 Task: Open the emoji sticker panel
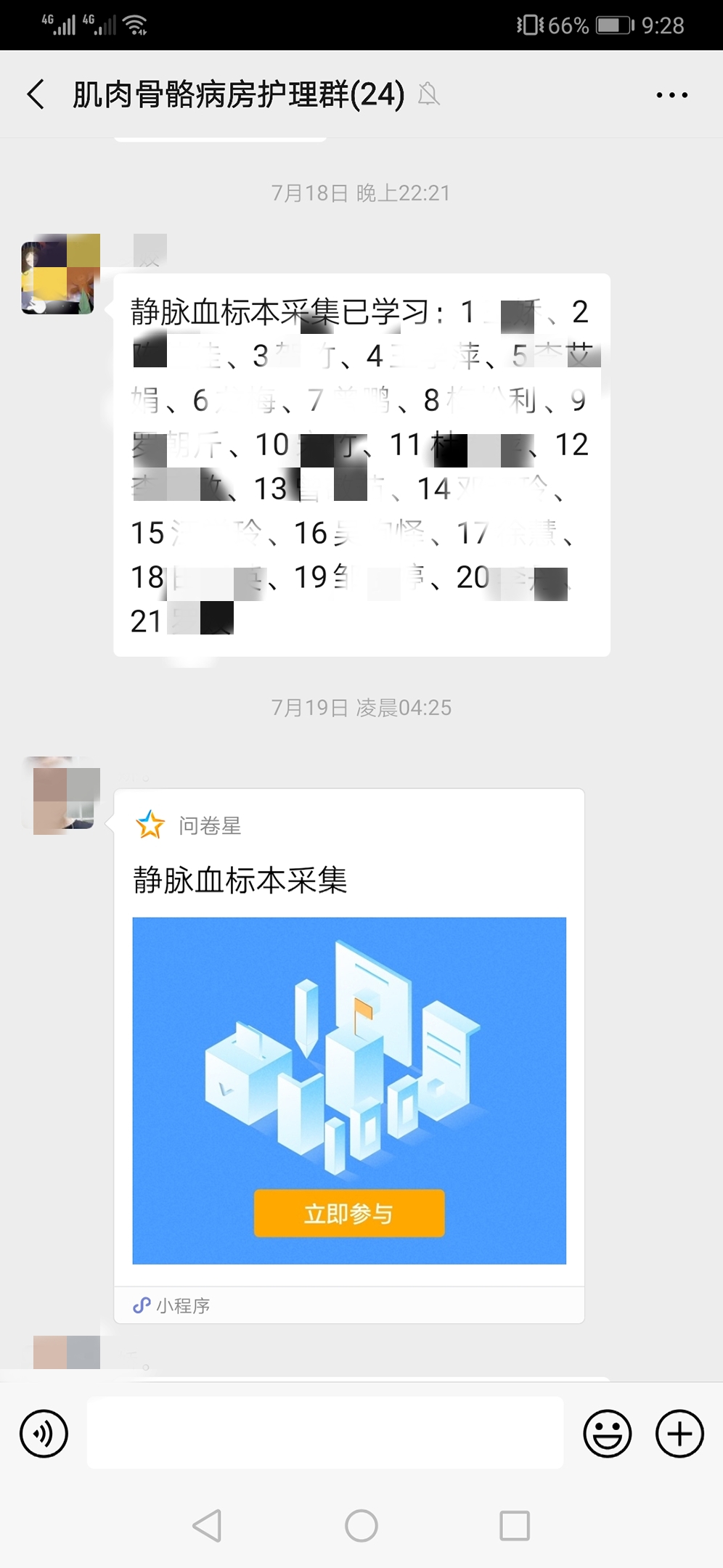(x=608, y=1434)
